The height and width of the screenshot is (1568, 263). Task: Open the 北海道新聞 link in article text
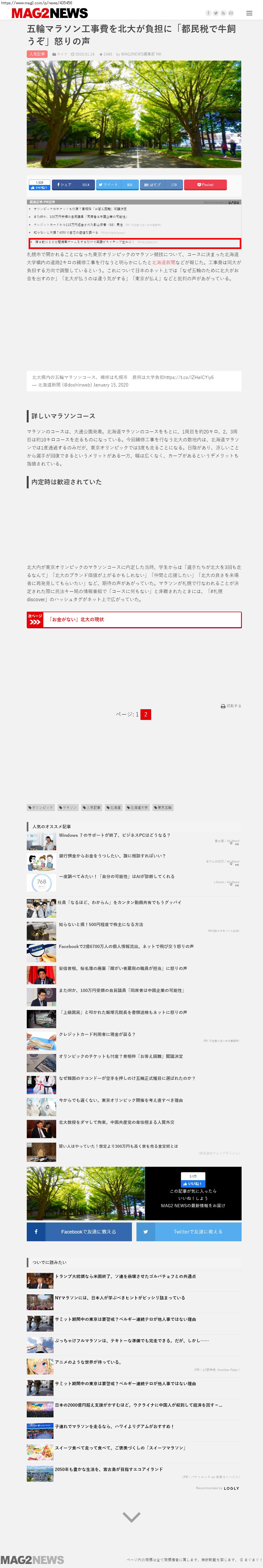163,262
